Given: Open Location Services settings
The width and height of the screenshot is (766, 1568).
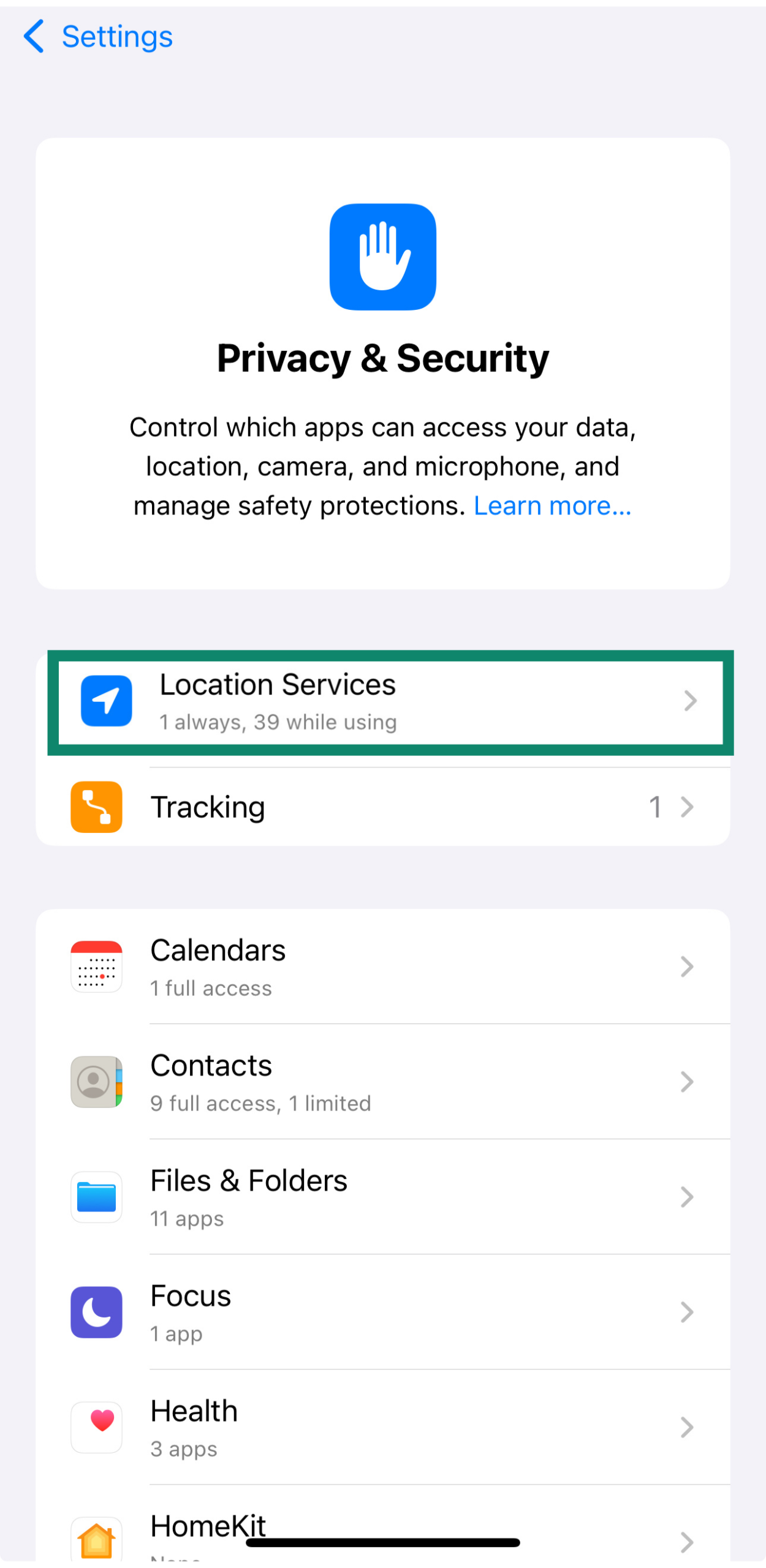Looking at the screenshot, I should (x=390, y=702).
